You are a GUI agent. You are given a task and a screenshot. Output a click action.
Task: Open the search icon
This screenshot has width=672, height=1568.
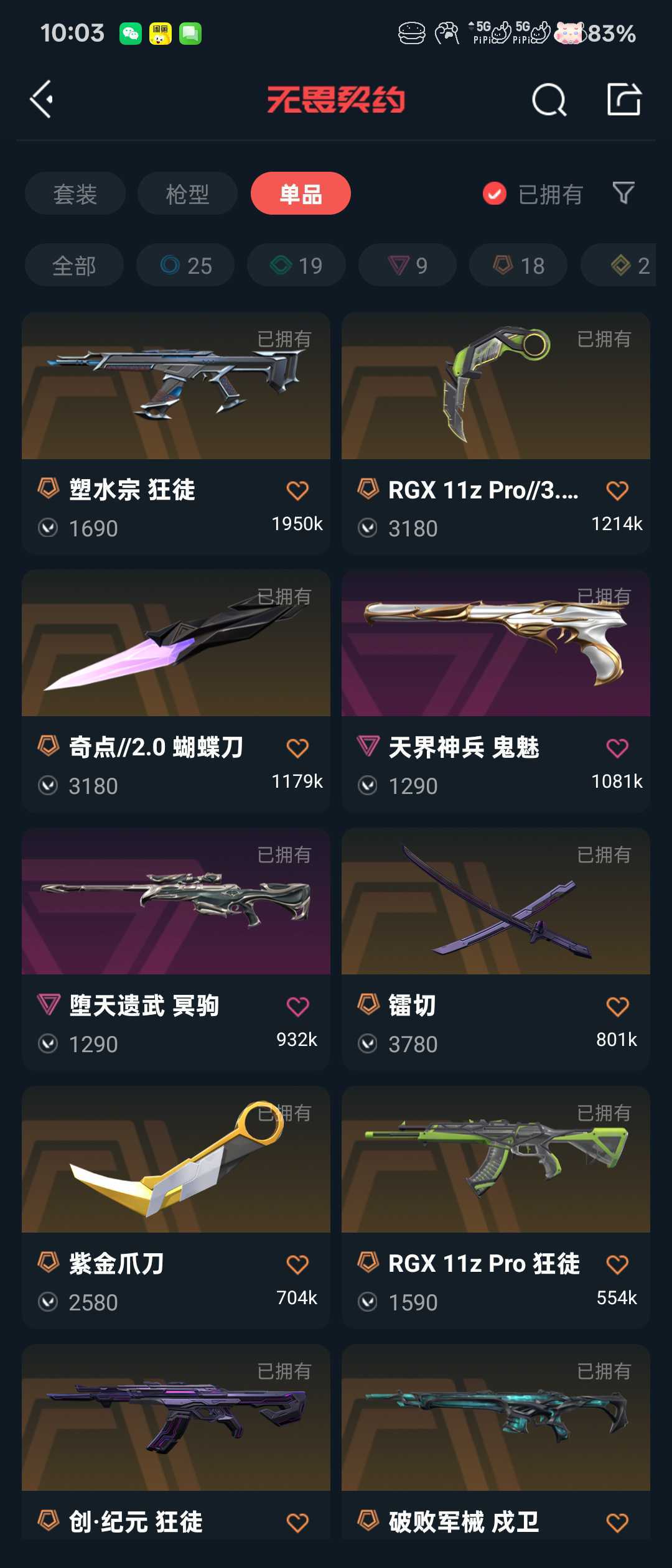(549, 100)
